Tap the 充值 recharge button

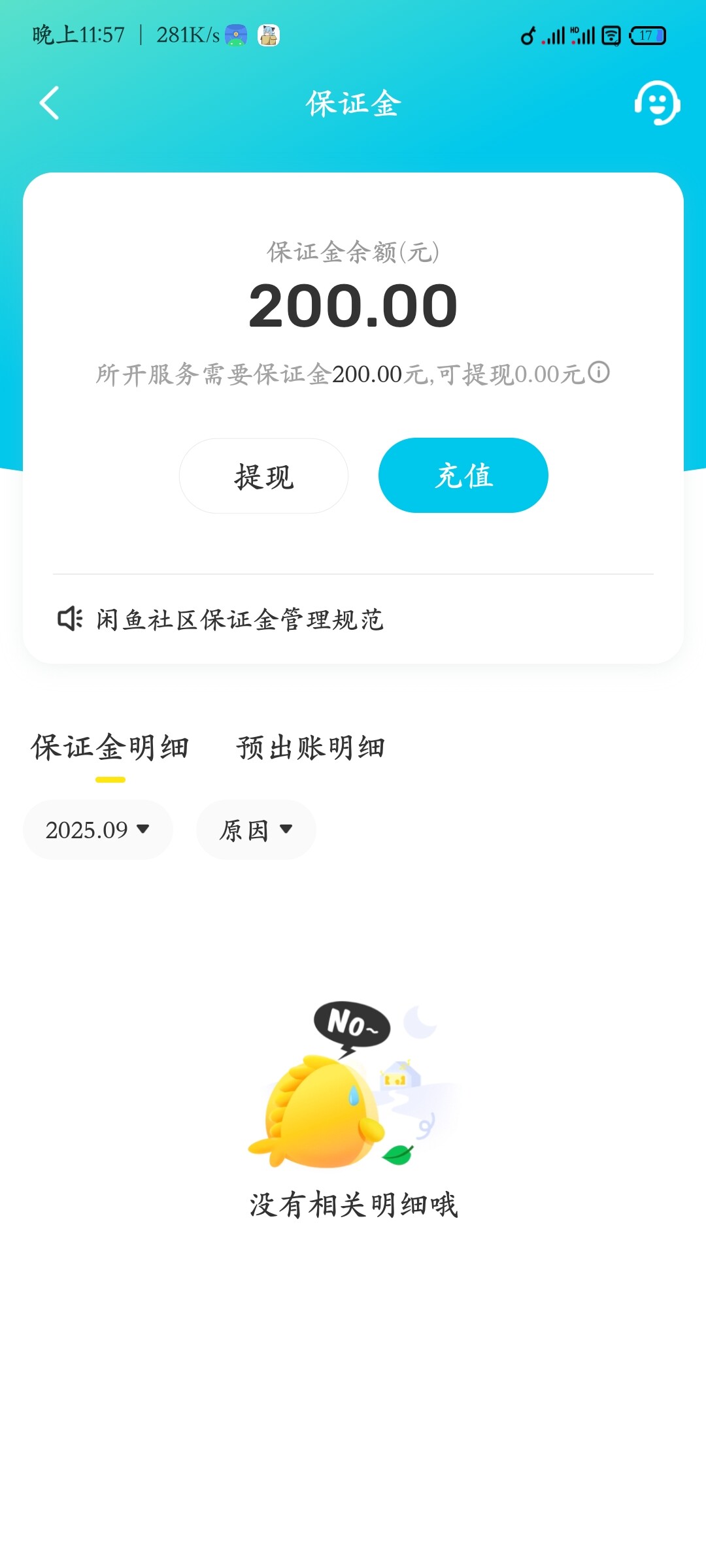pos(463,476)
